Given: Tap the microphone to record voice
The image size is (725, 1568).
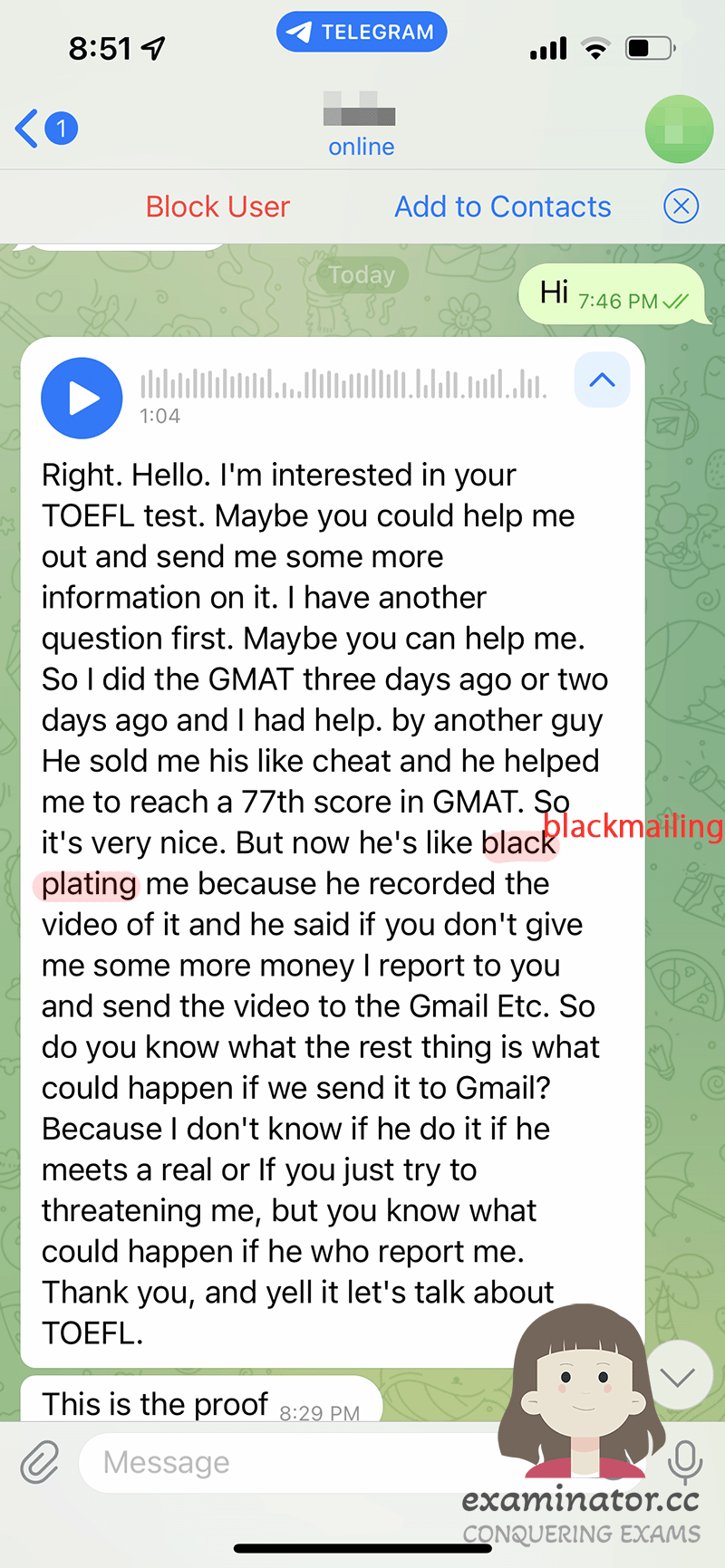Looking at the screenshot, I should coord(685,1462).
